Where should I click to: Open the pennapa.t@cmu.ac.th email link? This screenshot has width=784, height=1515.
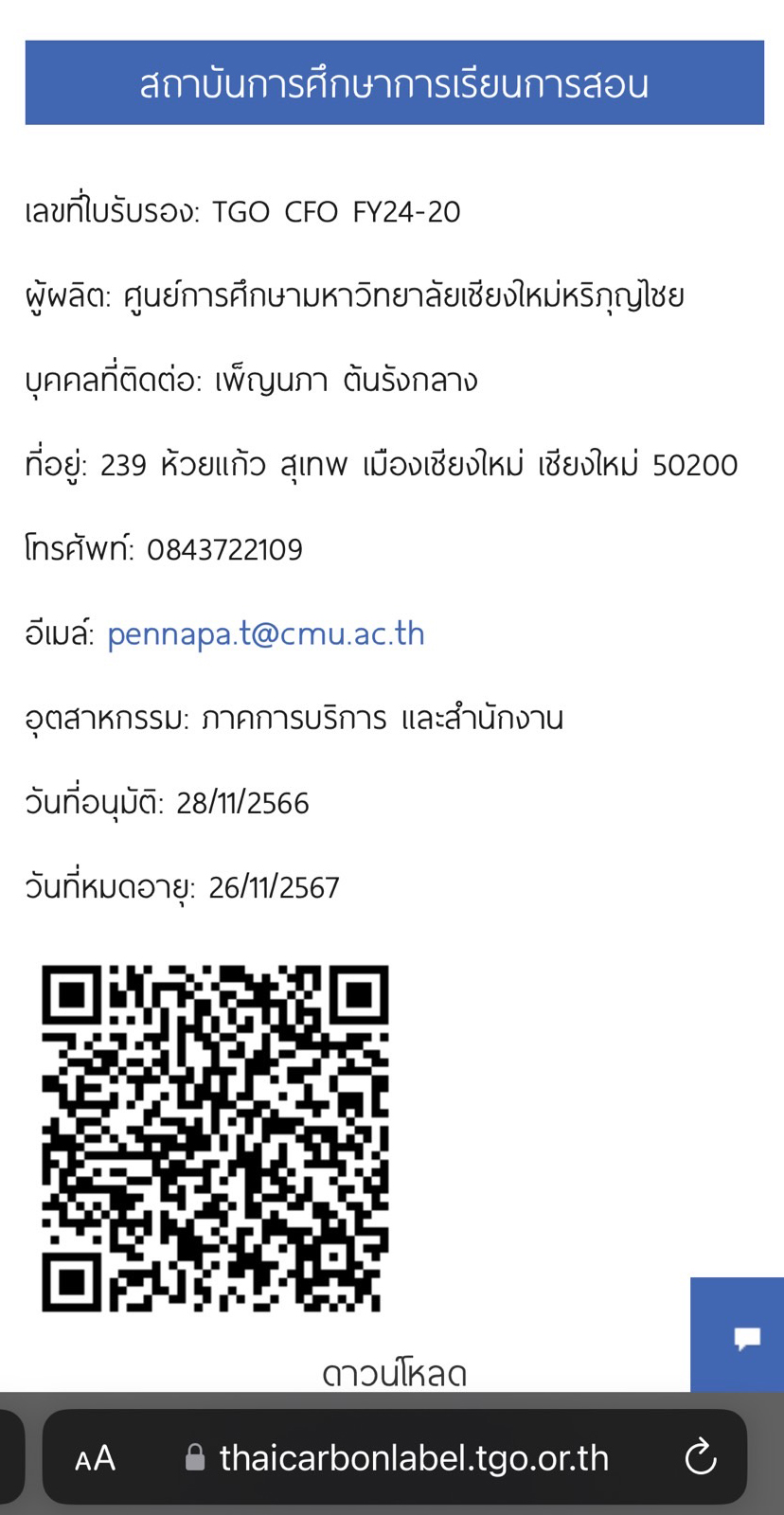click(x=266, y=633)
